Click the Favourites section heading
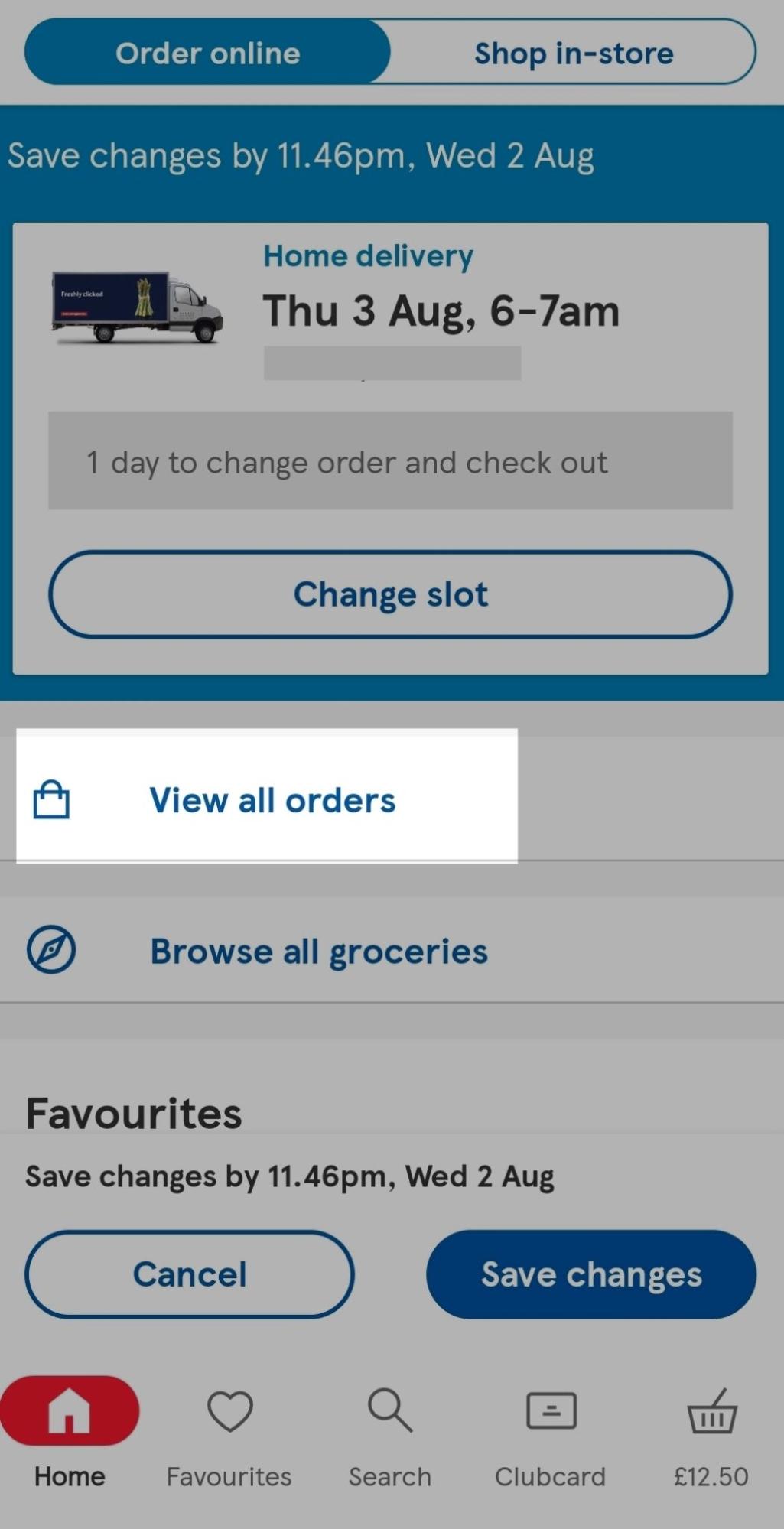This screenshot has height=1529, width=784. (x=134, y=1112)
